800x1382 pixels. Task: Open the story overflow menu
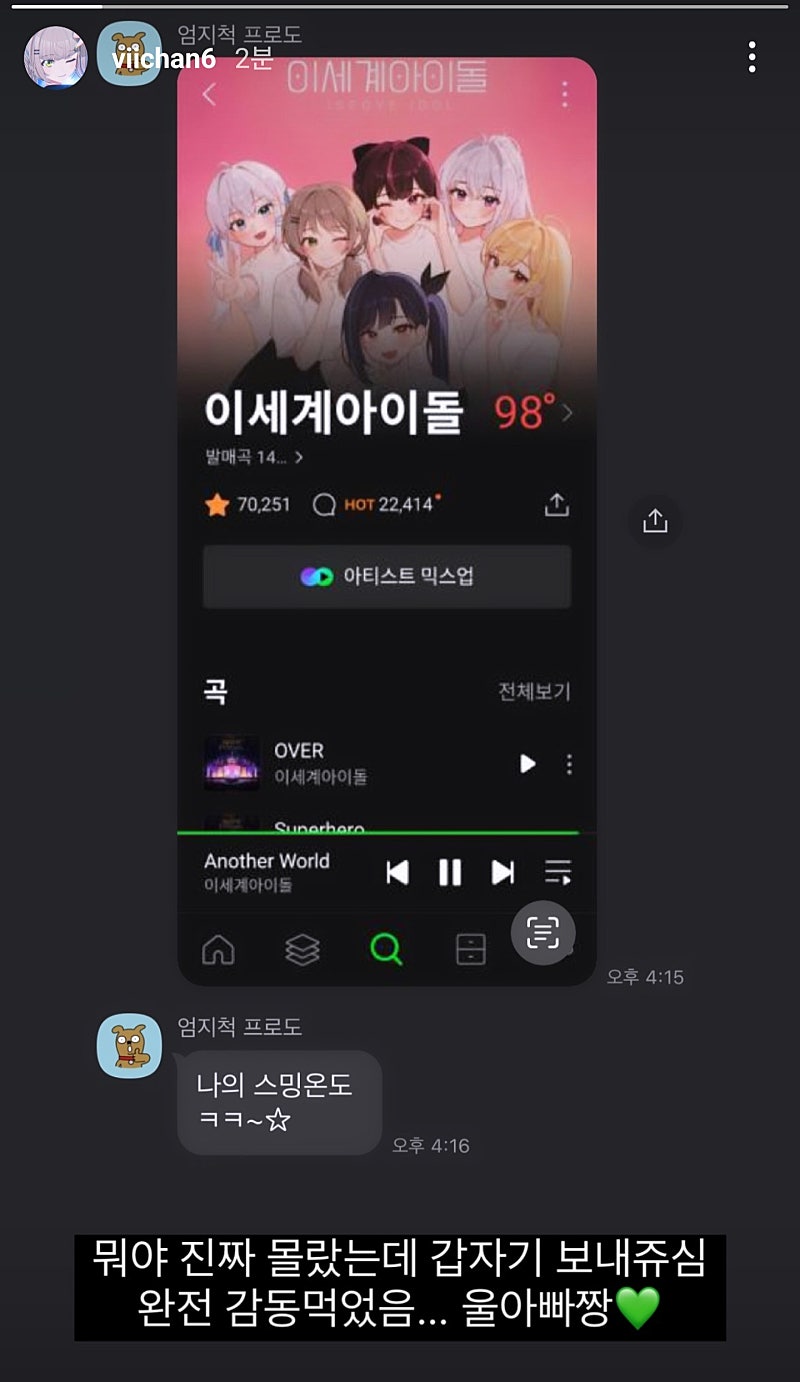coord(751,57)
